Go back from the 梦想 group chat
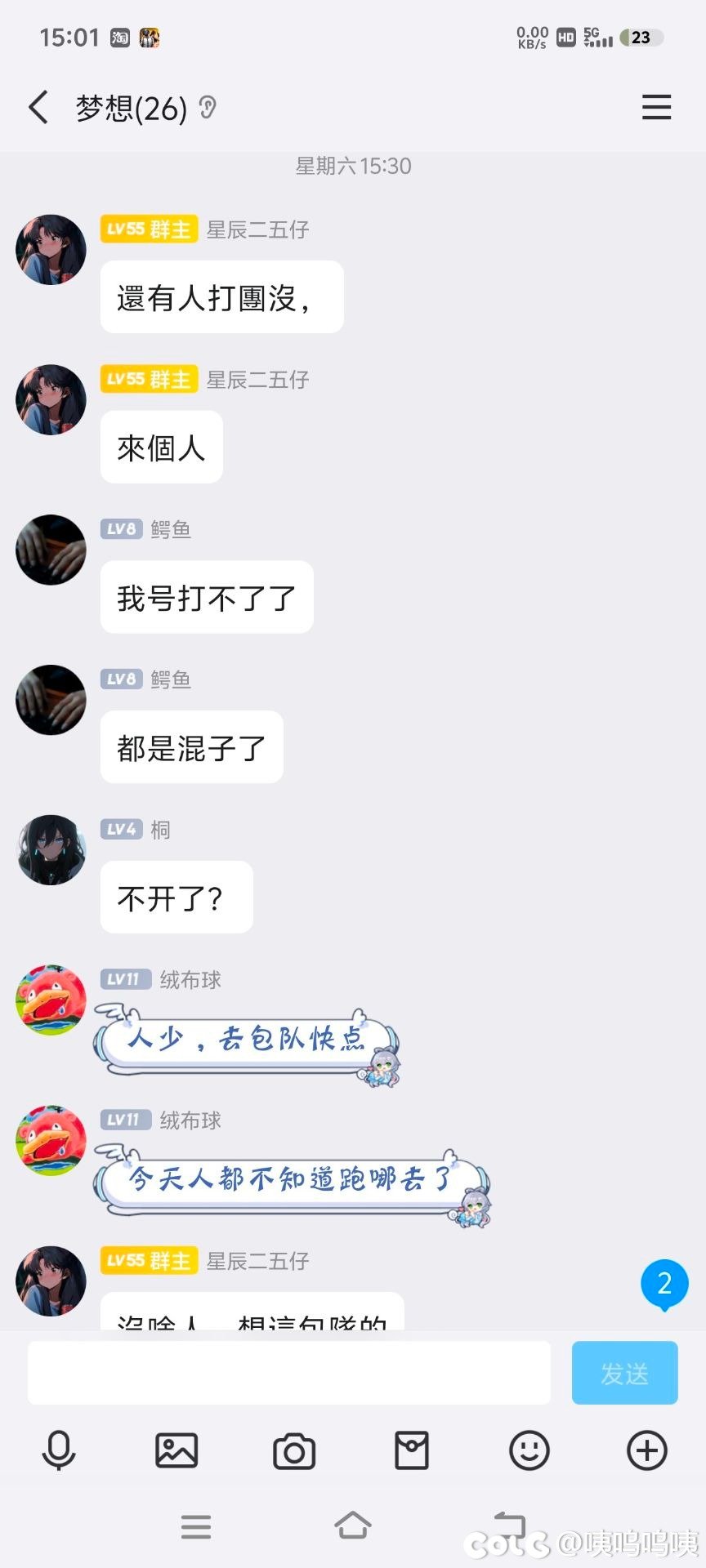The image size is (706, 1568). (x=38, y=107)
